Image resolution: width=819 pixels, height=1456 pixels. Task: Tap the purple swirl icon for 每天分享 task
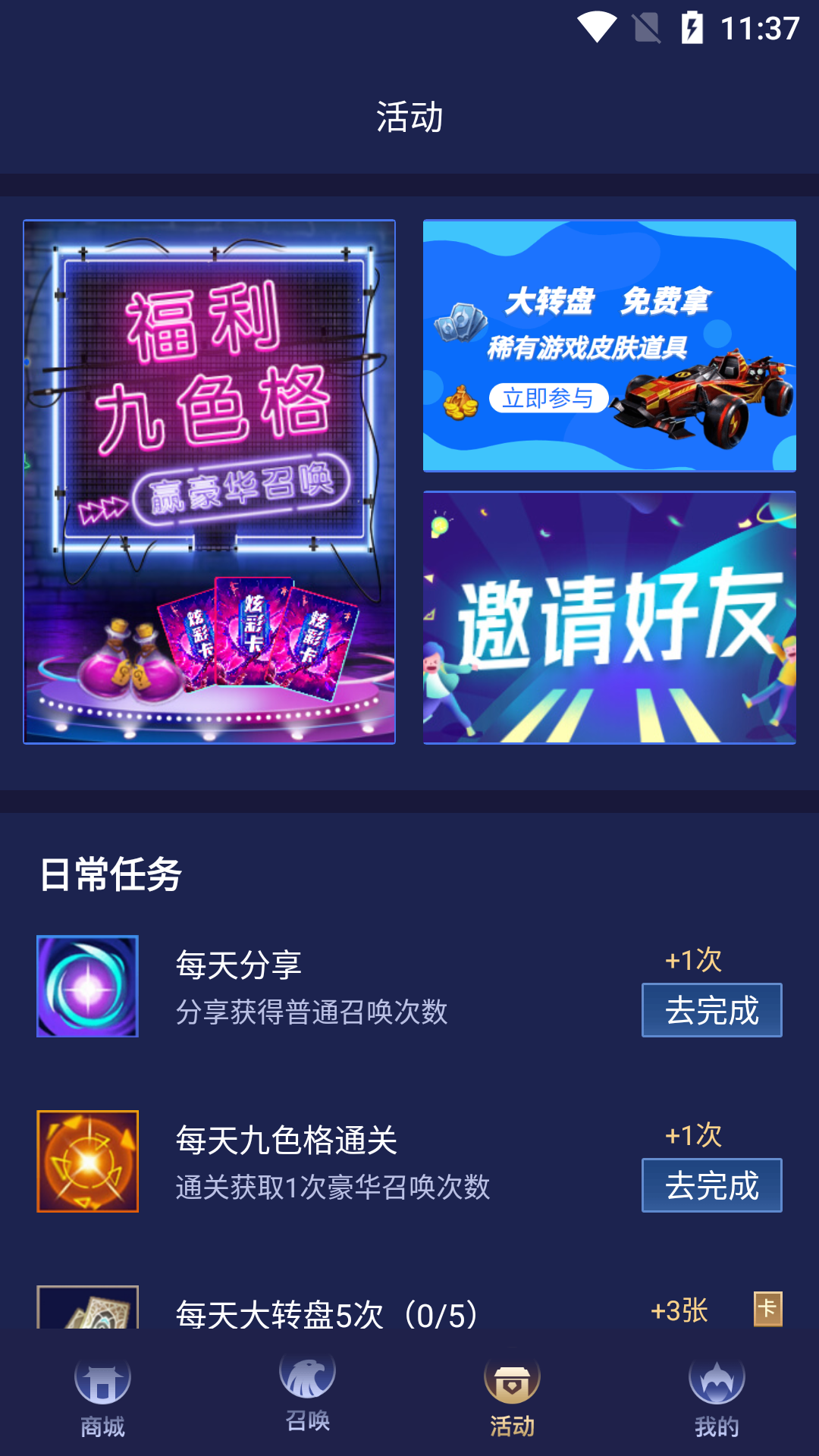(86, 985)
